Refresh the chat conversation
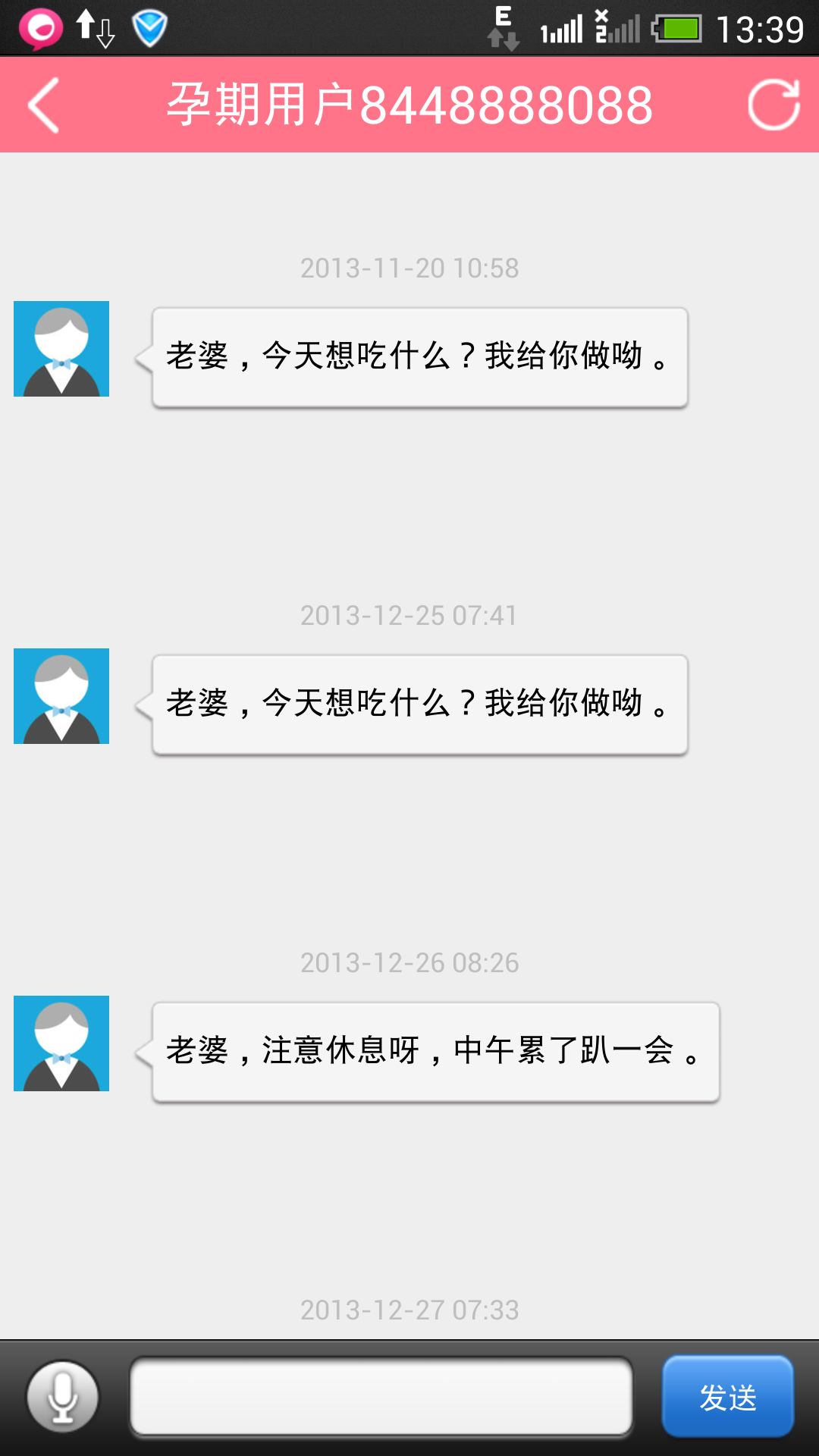 tap(773, 105)
